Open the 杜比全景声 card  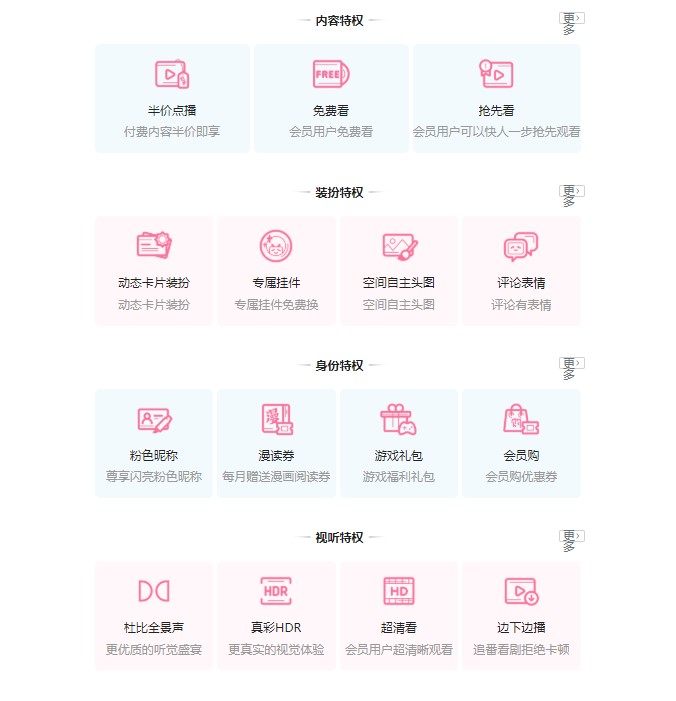[154, 616]
